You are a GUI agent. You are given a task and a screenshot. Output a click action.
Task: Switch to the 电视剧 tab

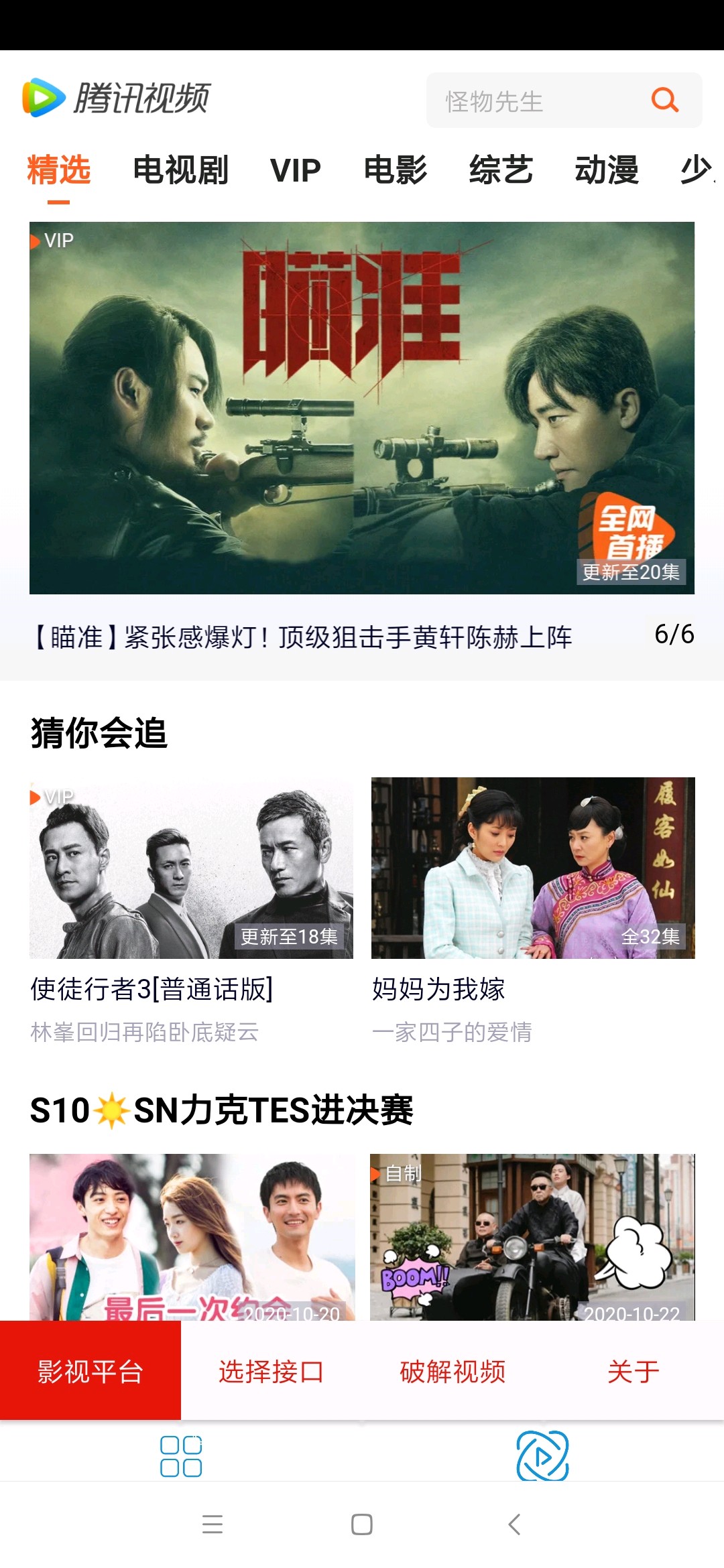pos(180,170)
